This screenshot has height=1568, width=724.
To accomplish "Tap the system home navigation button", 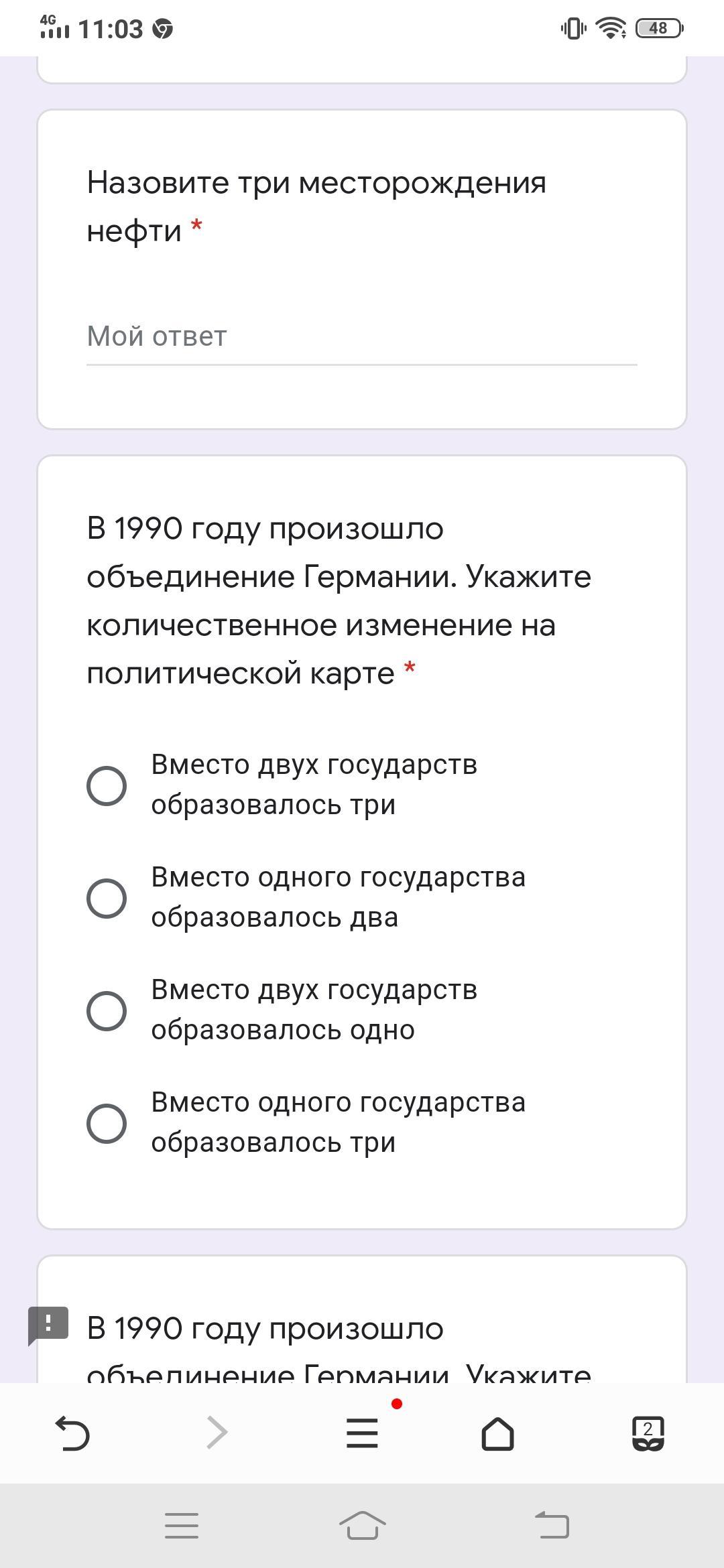I will (362, 1526).
